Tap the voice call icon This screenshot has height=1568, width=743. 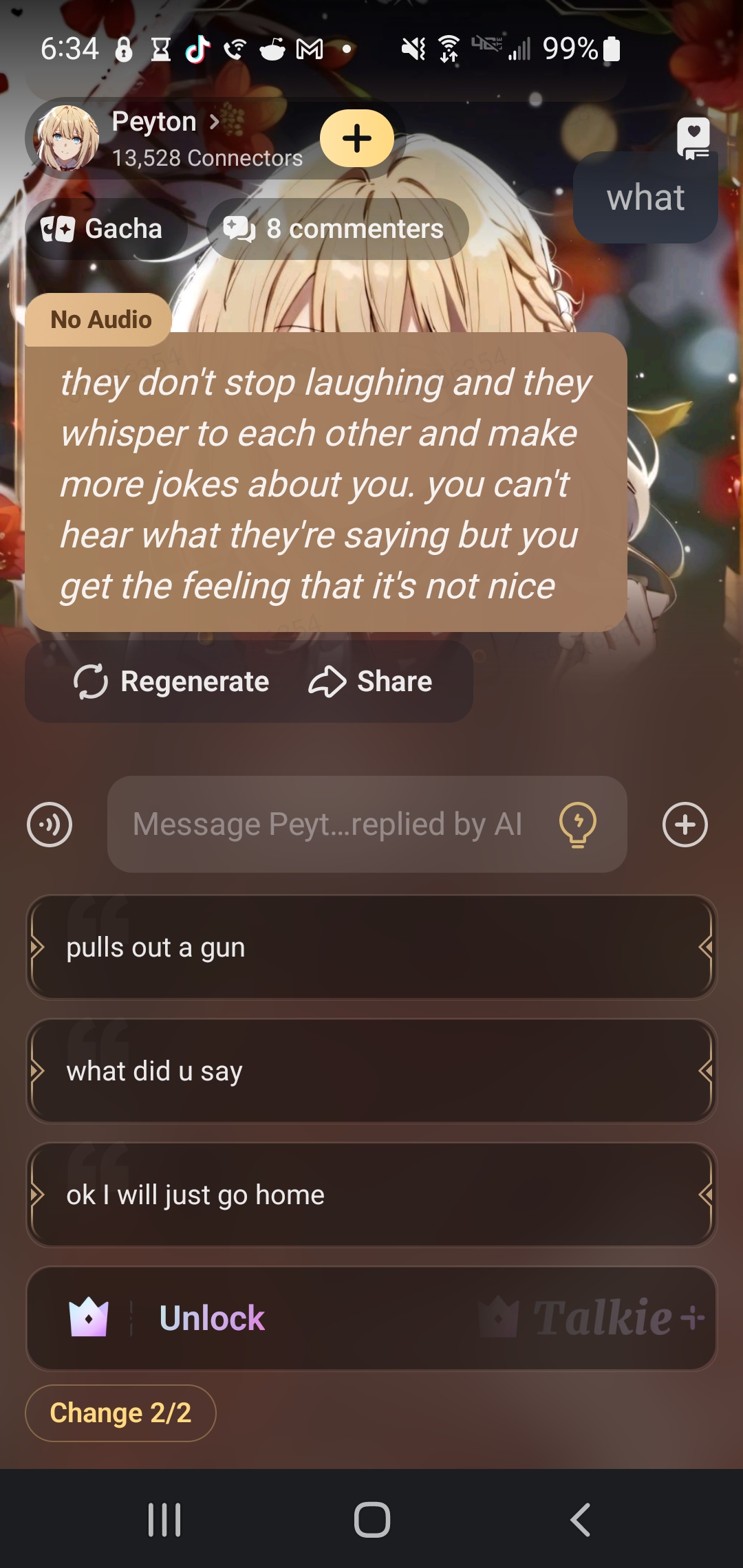[50, 825]
